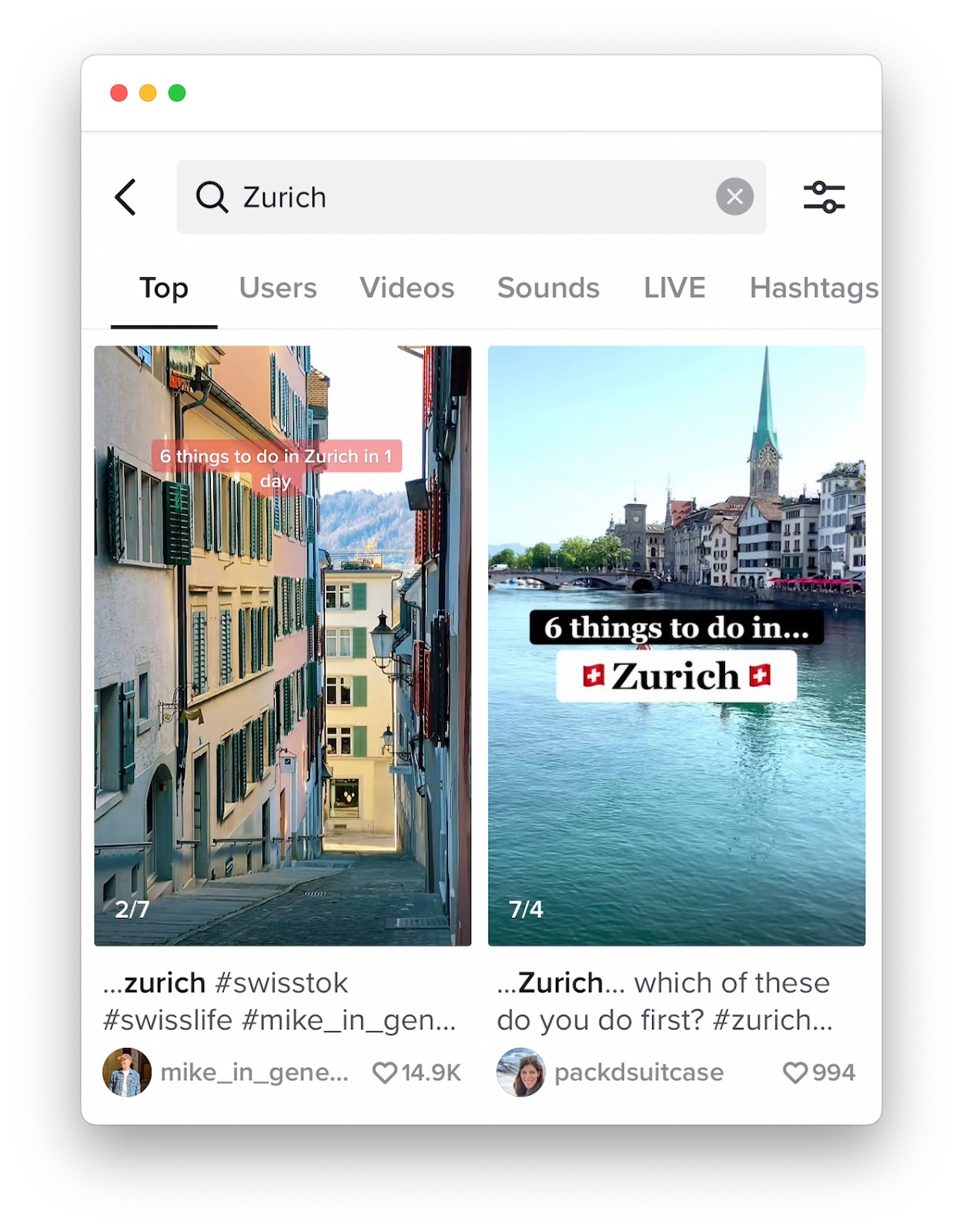Switch to the Users tab
The width and height of the screenshot is (963, 1232).
pyautogui.click(x=277, y=288)
